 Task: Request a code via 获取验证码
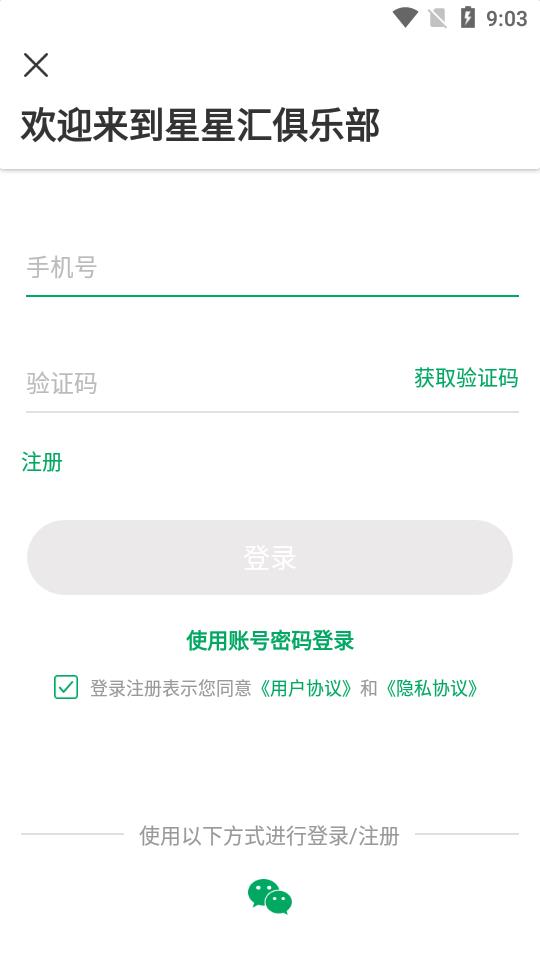click(466, 378)
